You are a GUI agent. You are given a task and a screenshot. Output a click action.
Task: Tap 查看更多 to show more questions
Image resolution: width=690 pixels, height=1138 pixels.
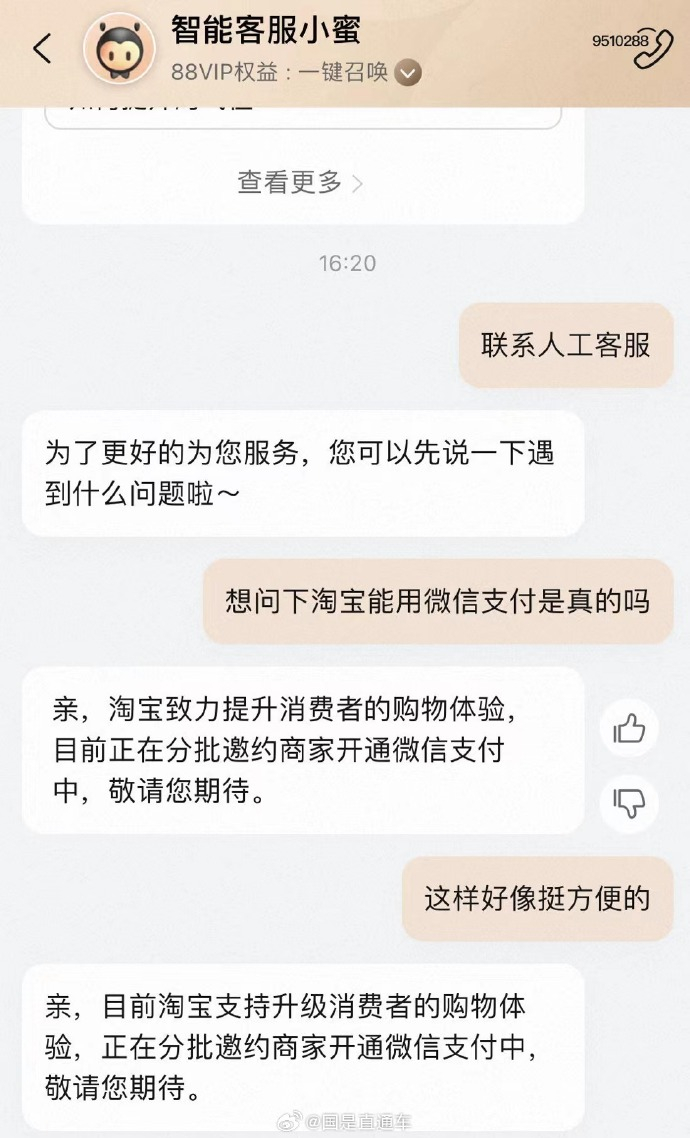tap(299, 182)
